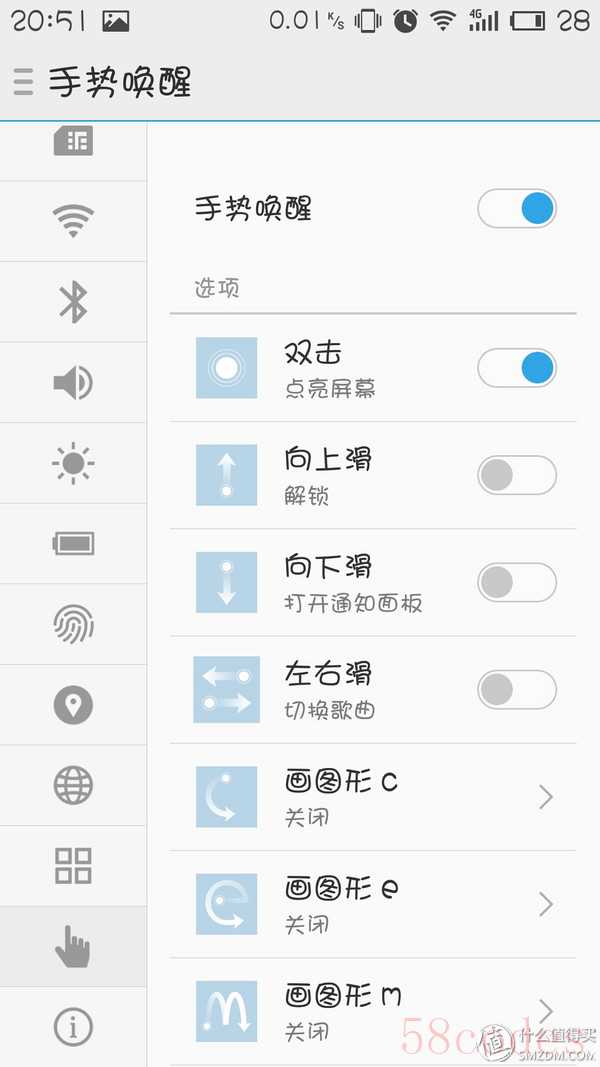Turn off the main 手势唤醒 switch
Image resolution: width=600 pixels, height=1067 pixels.
516,208
